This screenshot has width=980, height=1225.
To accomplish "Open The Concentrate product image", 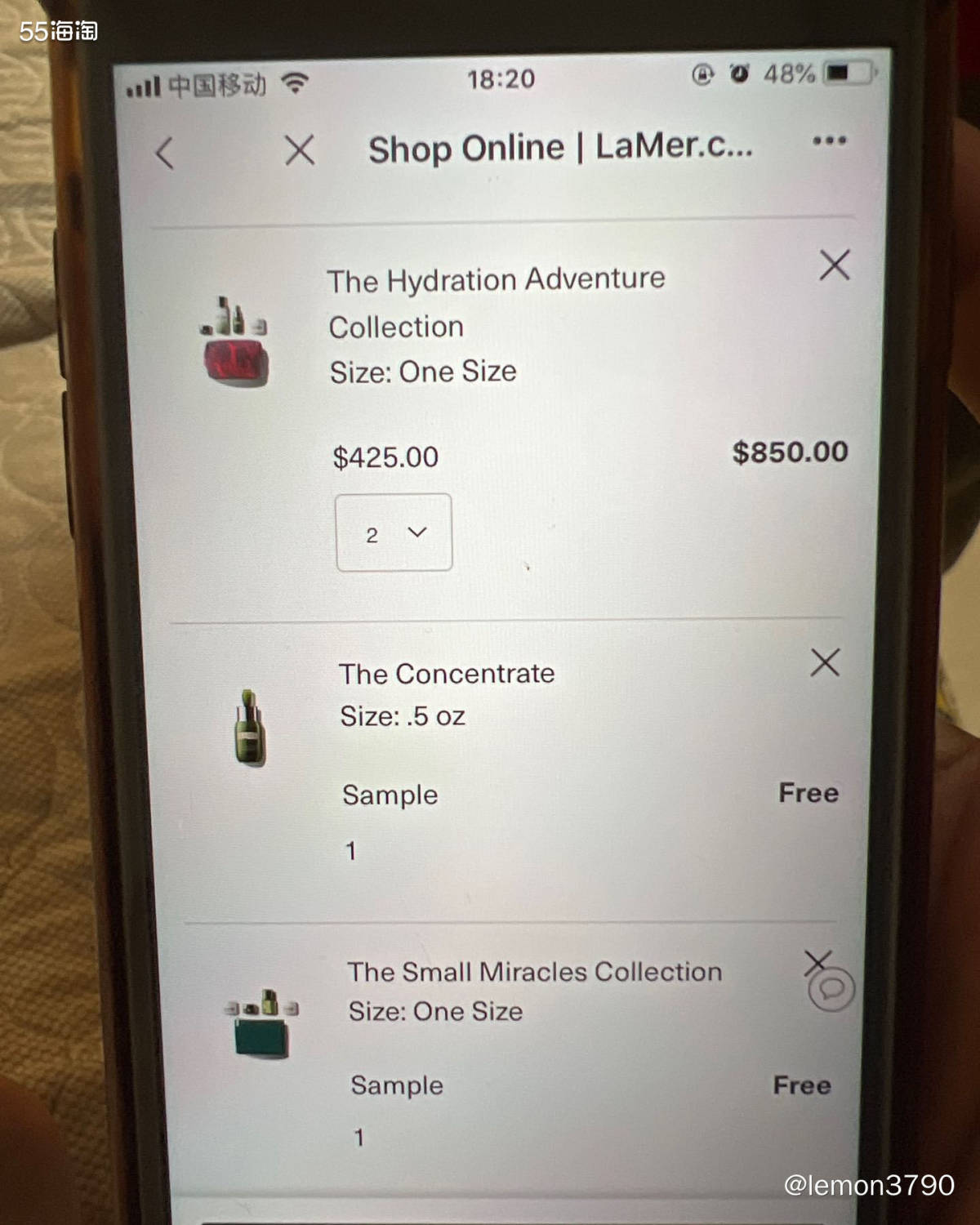I will pos(250,728).
